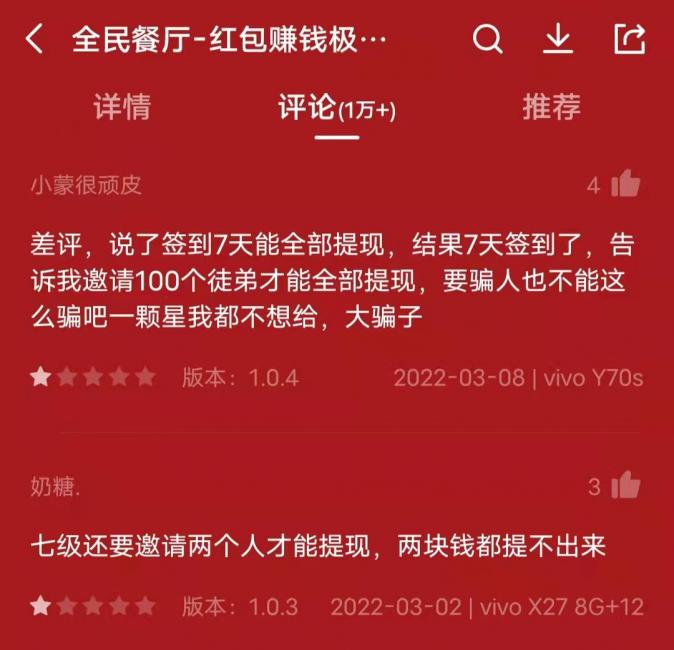Open the search icon
This screenshot has width=674, height=650.
[487, 40]
